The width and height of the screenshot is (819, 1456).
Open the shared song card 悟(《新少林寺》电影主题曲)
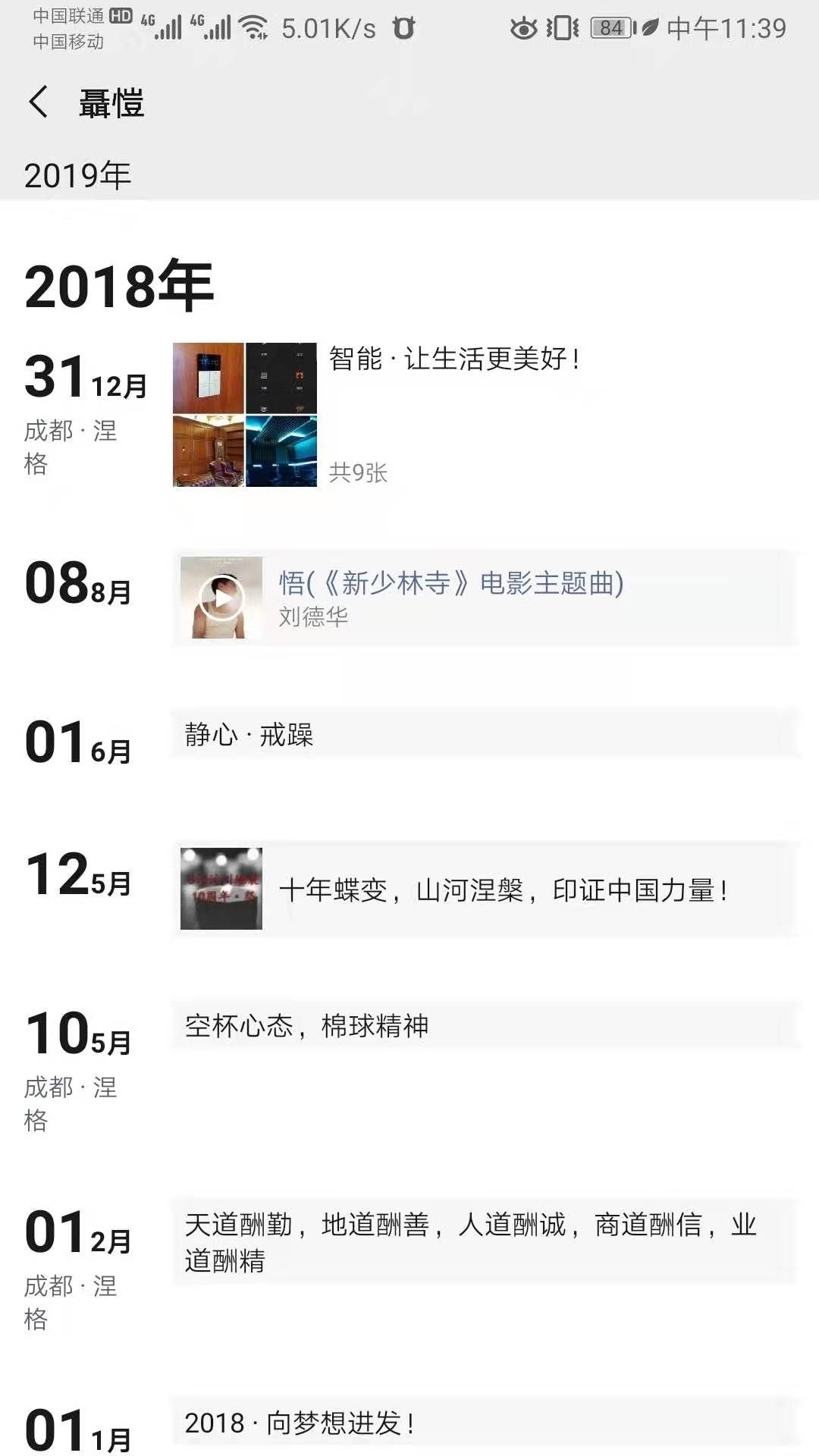tap(485, 598)
